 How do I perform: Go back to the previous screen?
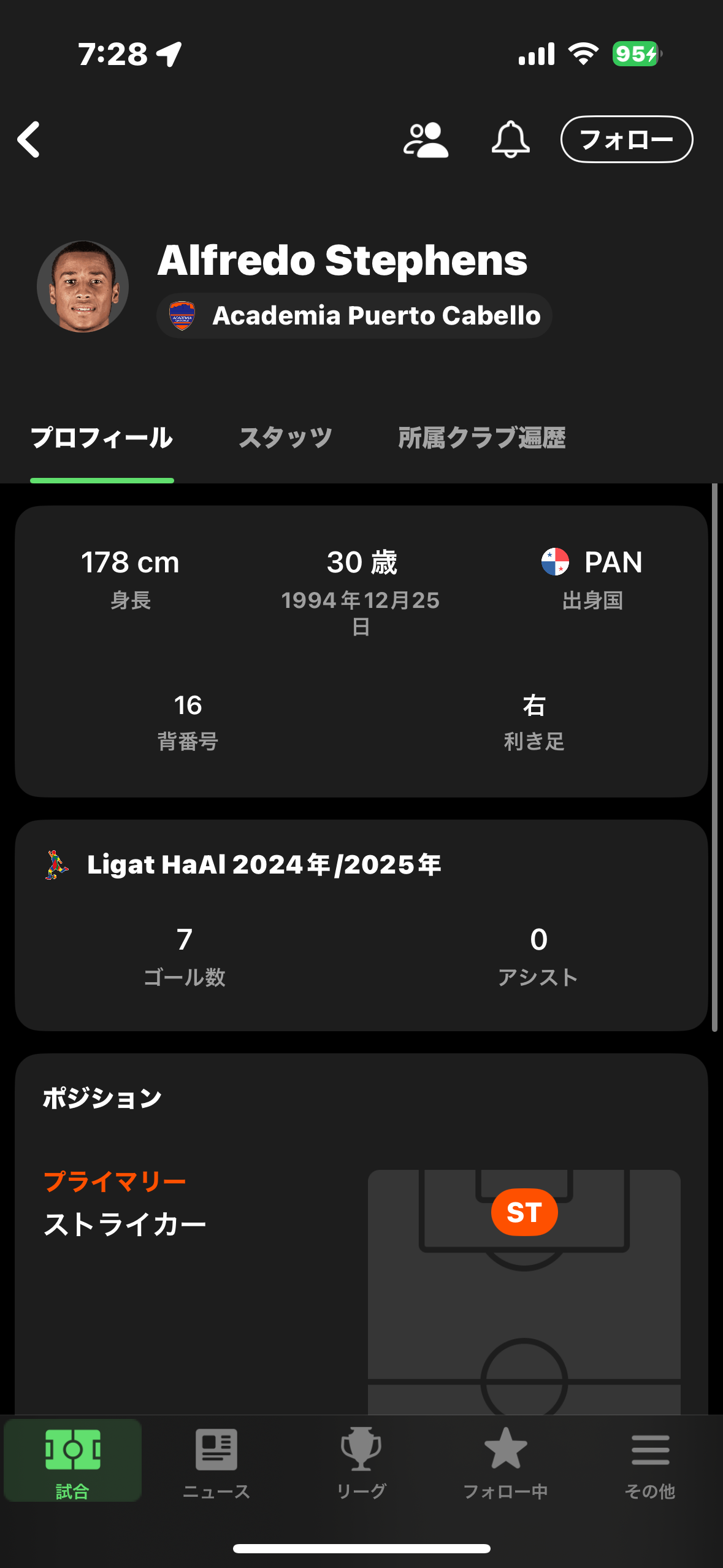tap(29, 139)
